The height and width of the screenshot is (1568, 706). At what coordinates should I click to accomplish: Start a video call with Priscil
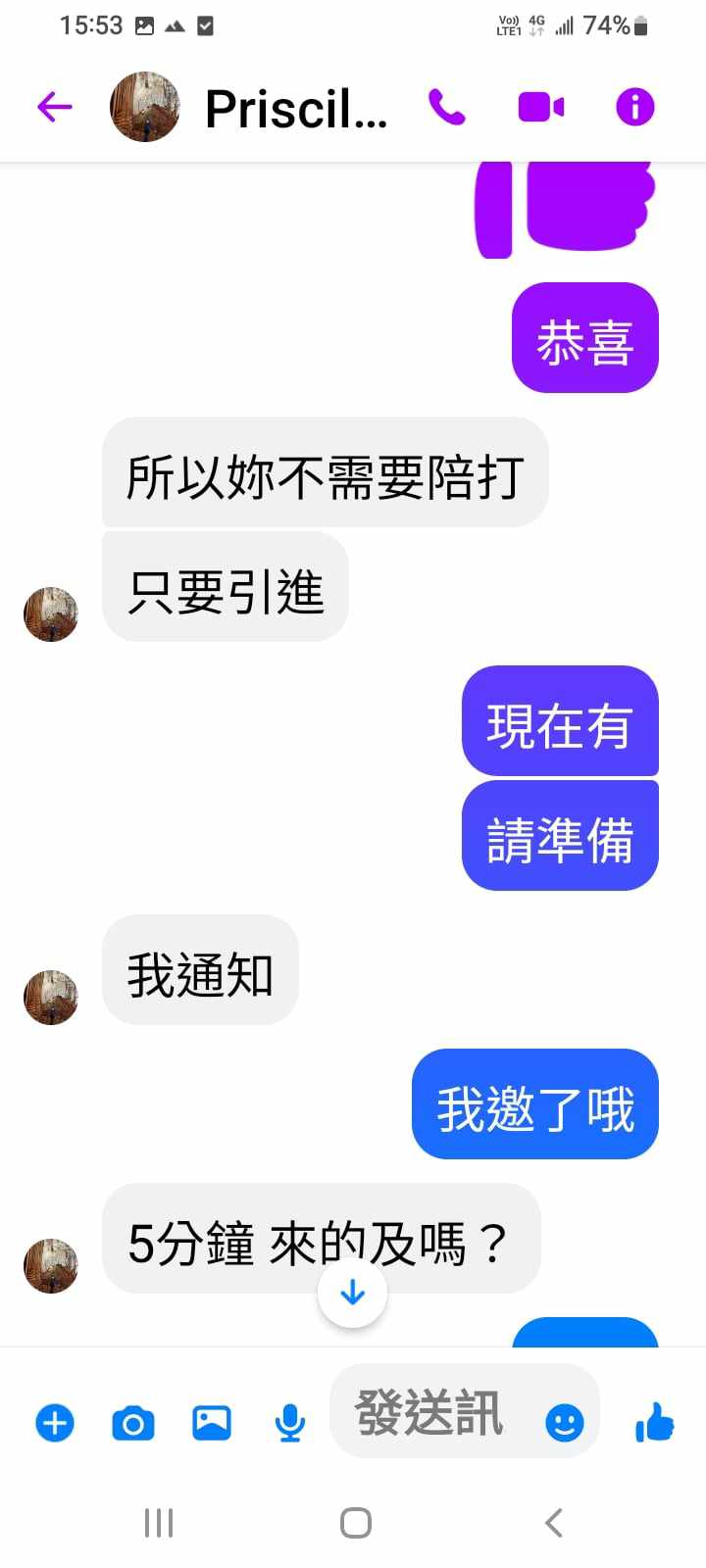[x=540, y=107]
